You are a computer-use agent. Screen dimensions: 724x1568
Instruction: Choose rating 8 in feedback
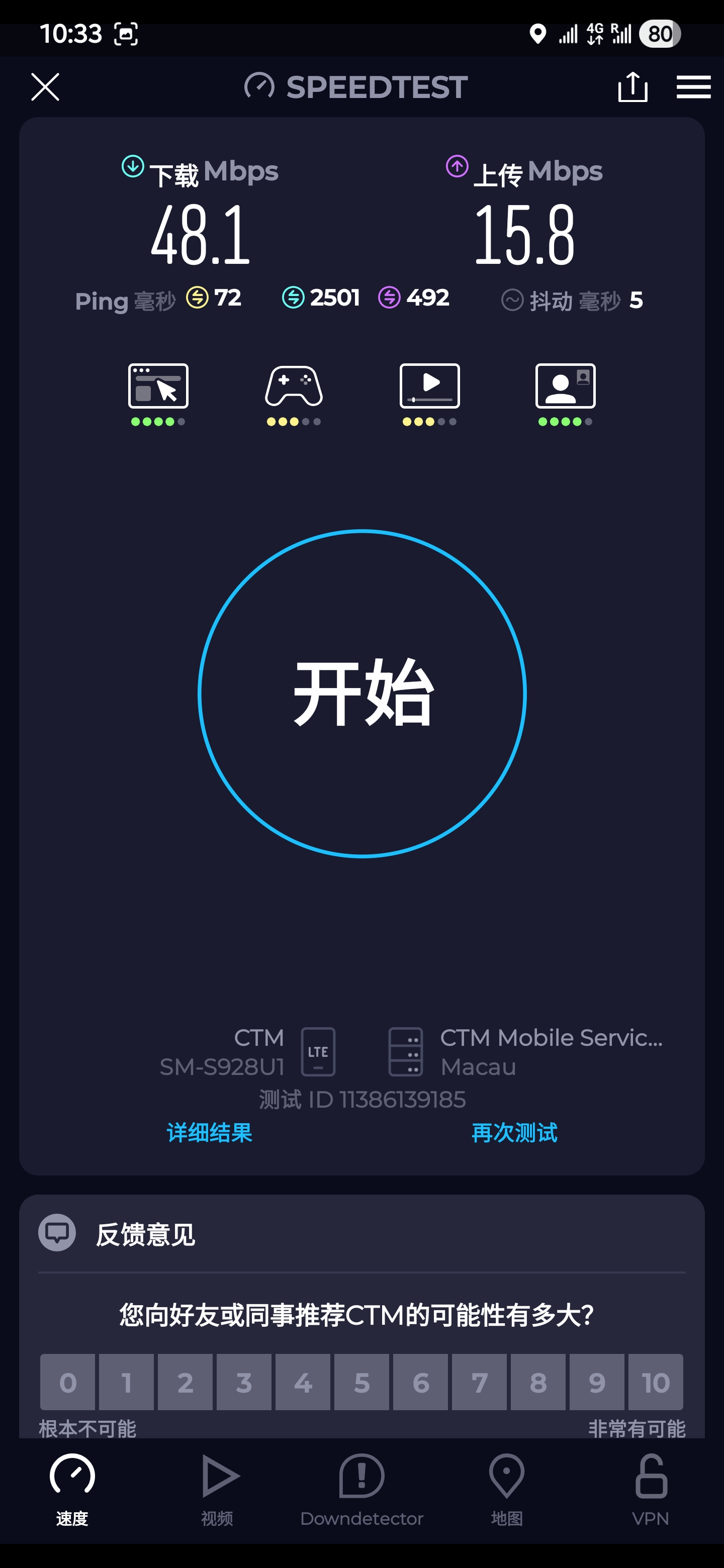pyautogui.click(x=537, y=1382)
